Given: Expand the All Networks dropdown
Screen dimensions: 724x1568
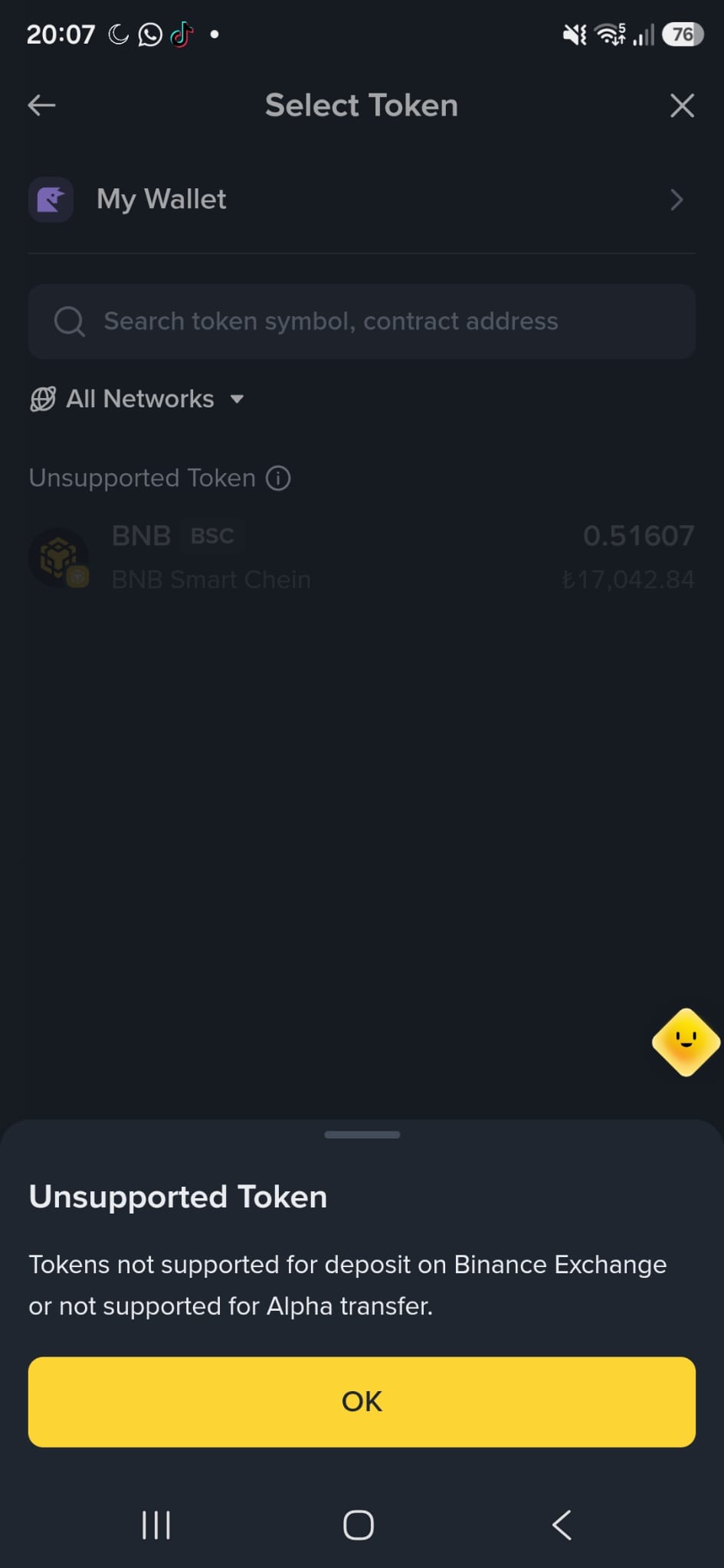Looking at the screenshot, I should click(137, 399).
